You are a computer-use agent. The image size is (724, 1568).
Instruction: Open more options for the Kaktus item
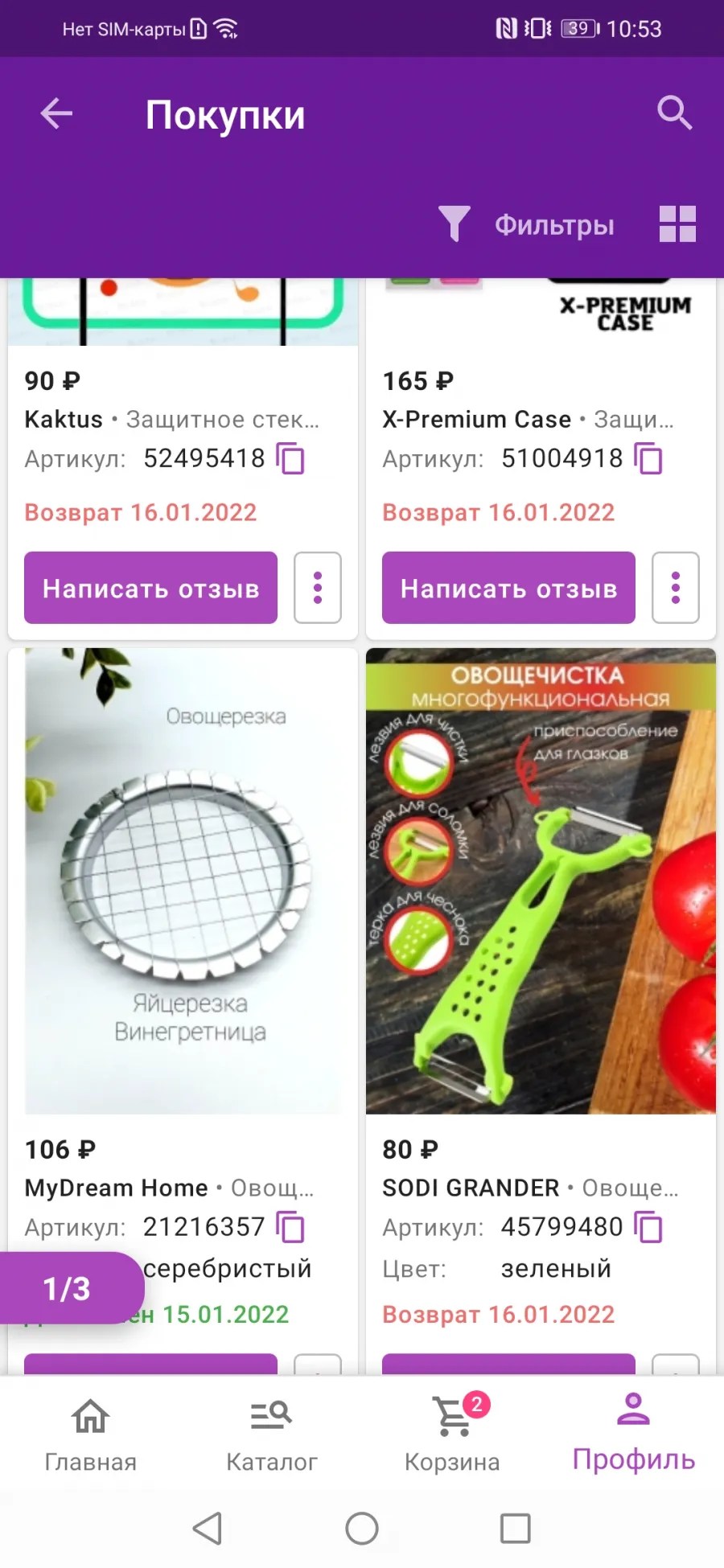pyautogui.click(x=318, y=588)
